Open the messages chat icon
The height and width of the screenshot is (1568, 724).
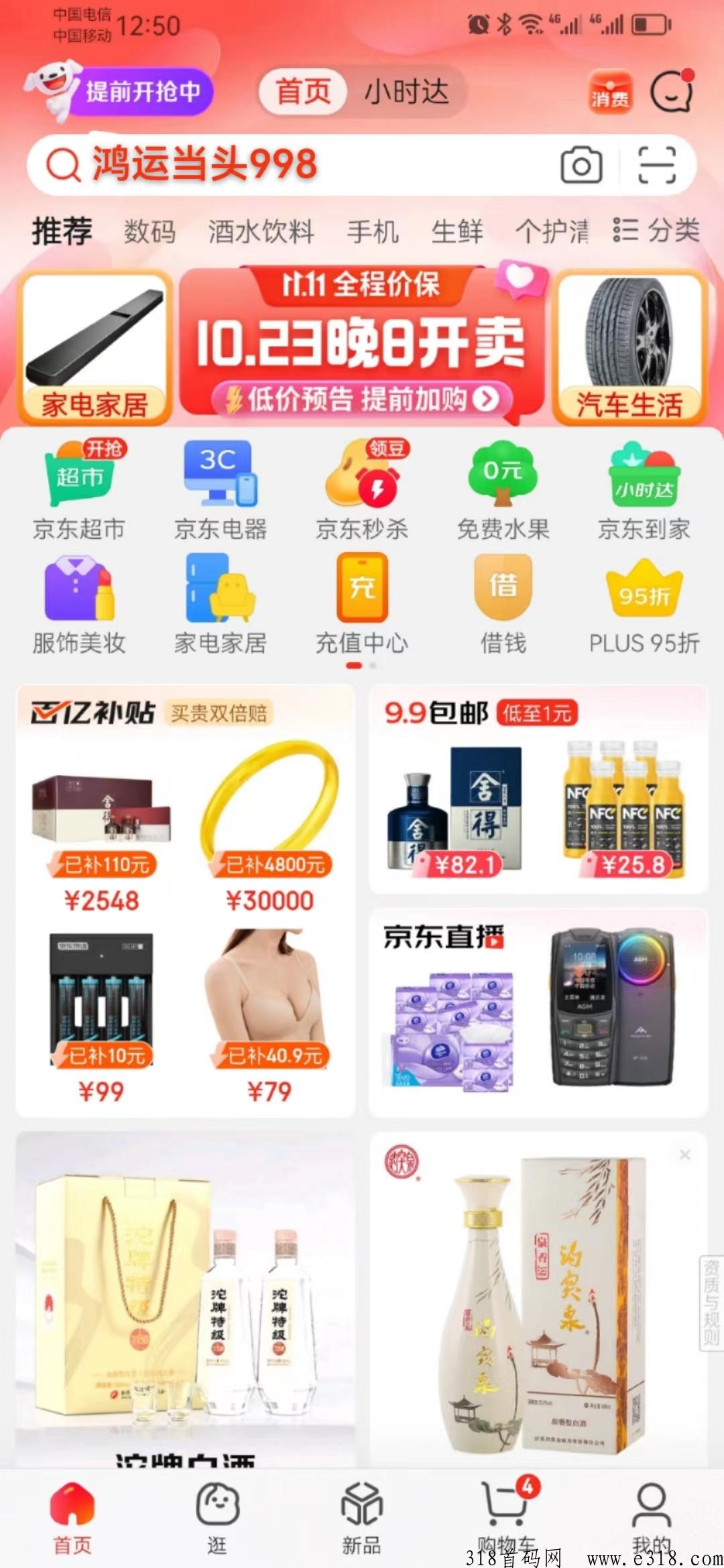pos(671,92)
